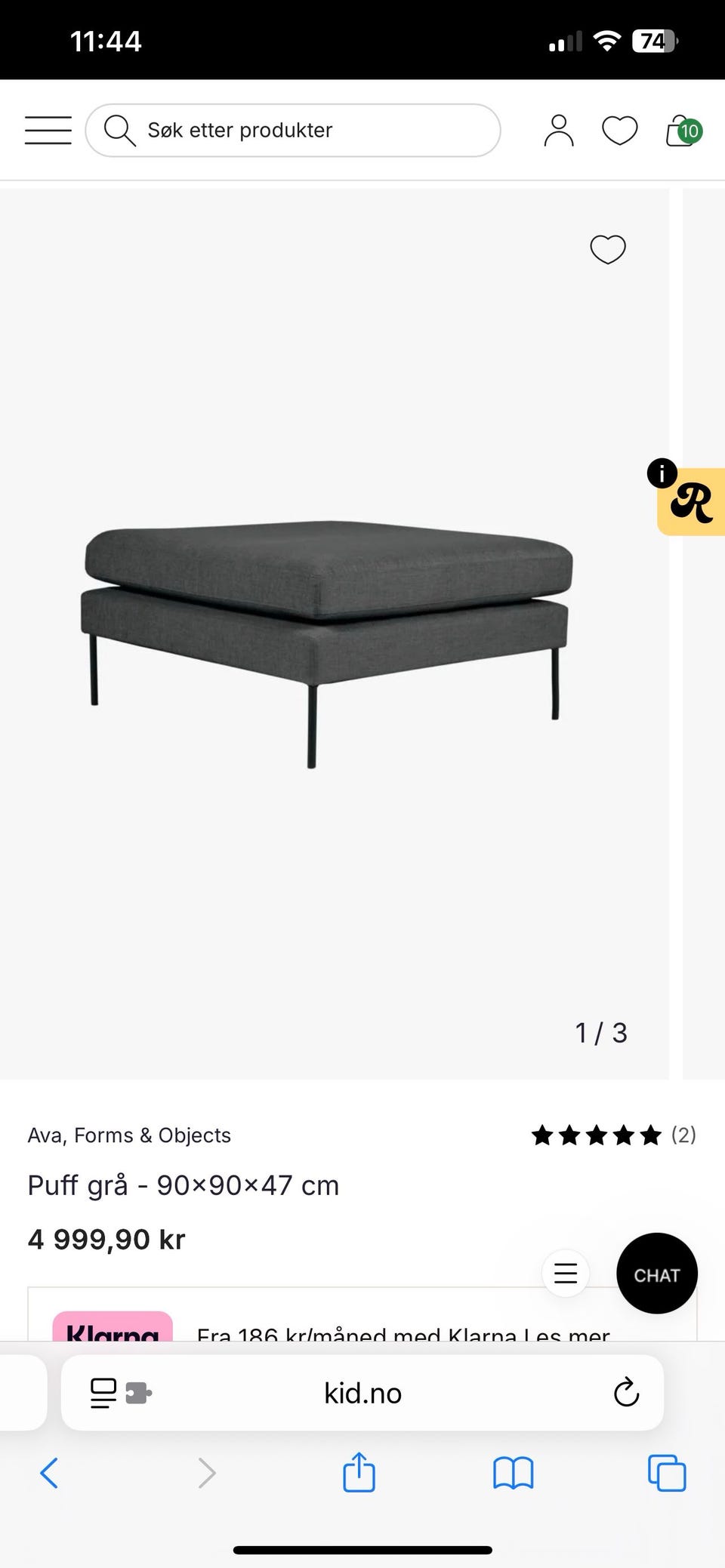Image resolution: width=725 pixels, height=1568 pixels.
Task: Go back to the previous page
Action: point(49,1473)
